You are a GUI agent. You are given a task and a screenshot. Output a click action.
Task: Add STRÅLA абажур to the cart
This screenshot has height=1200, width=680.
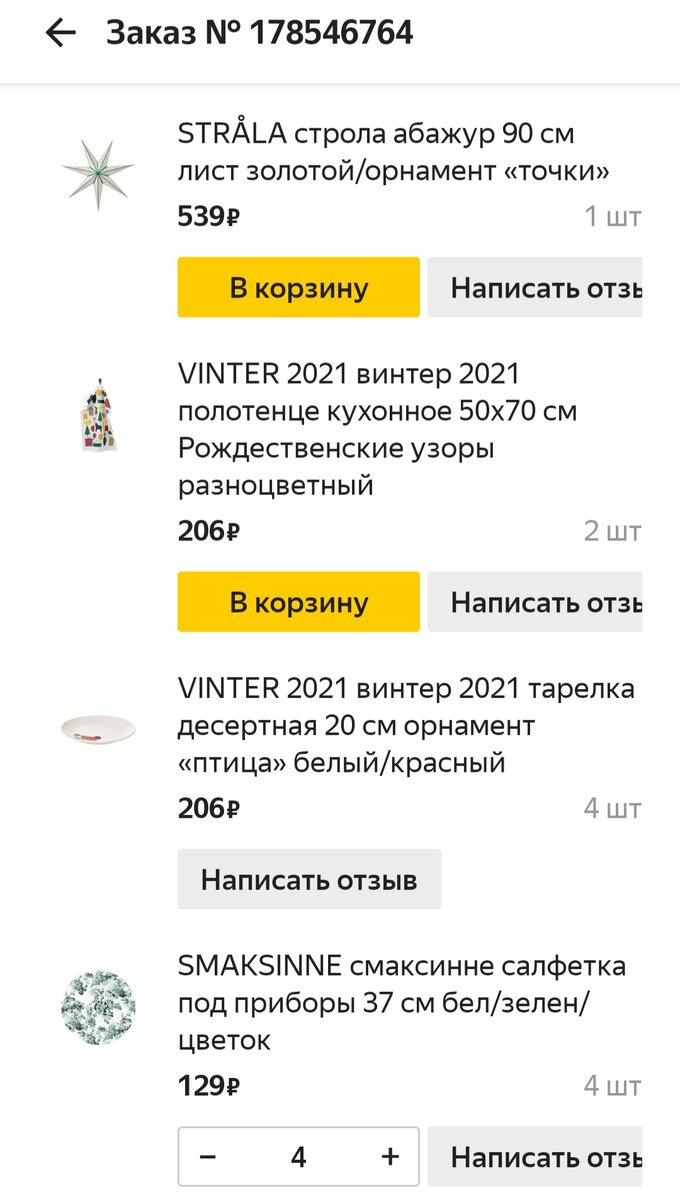point(298,288)
